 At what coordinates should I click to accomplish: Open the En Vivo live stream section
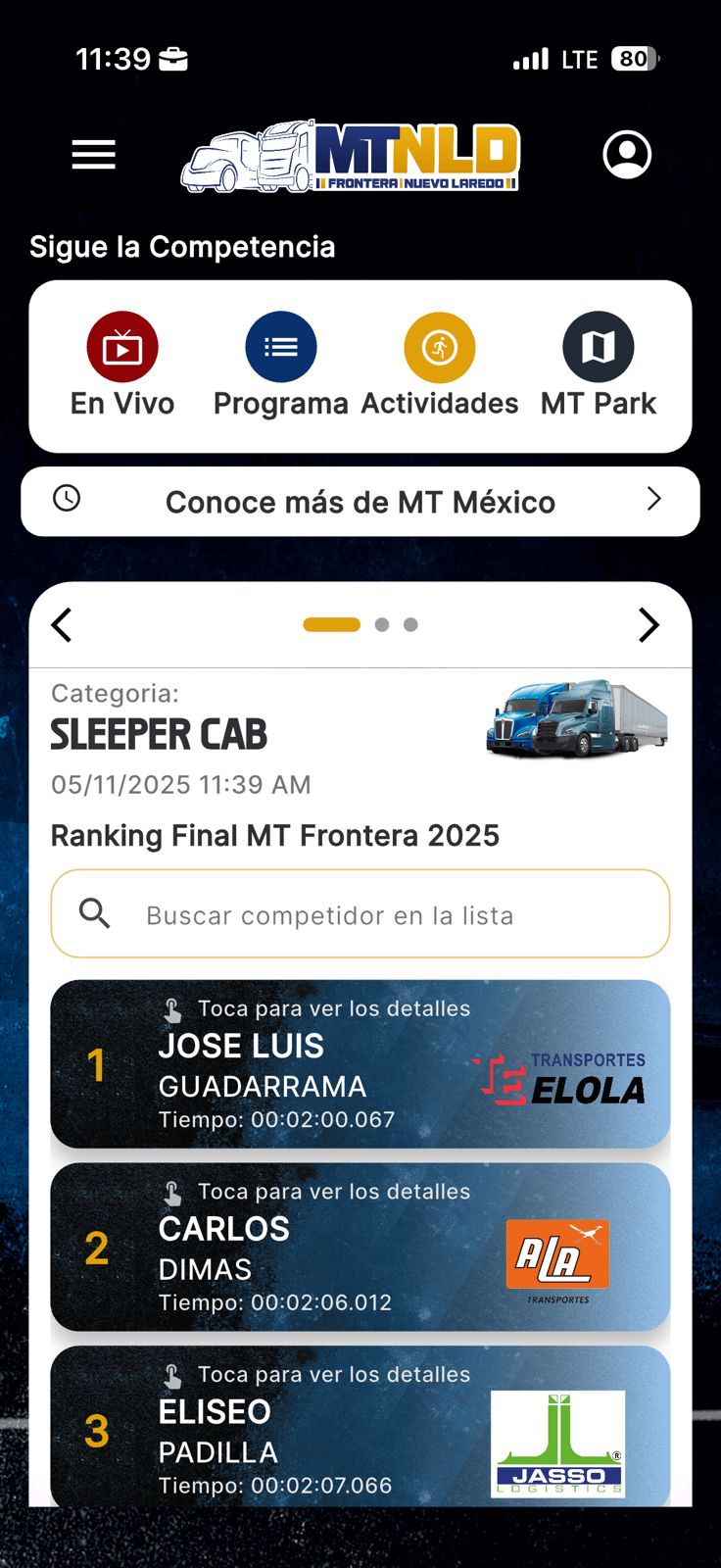pos(121,346)
